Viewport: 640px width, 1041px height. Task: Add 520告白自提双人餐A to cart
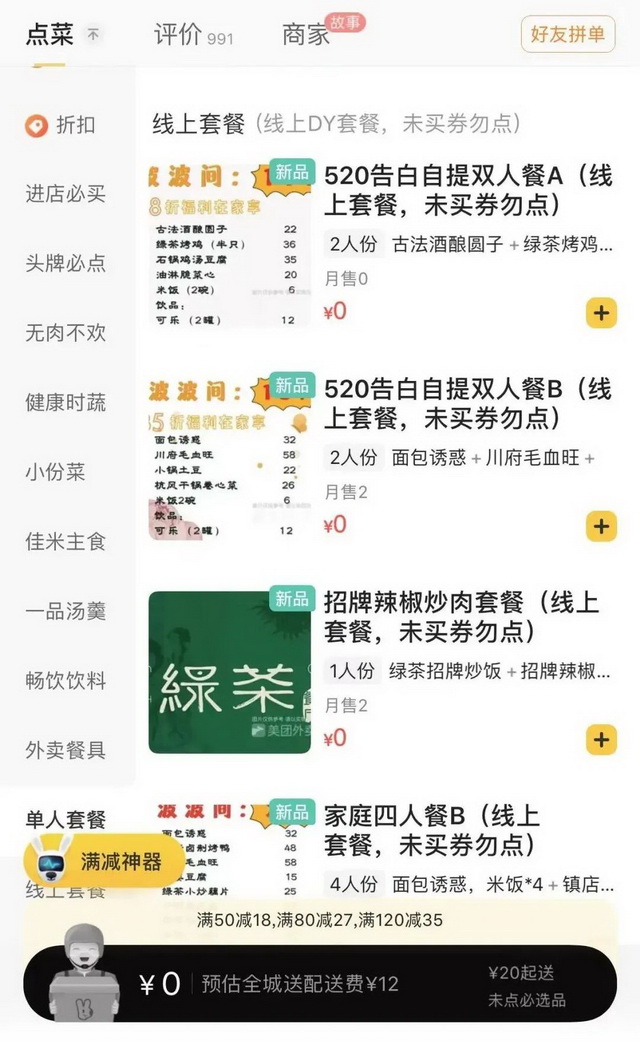tap(600, 312)
